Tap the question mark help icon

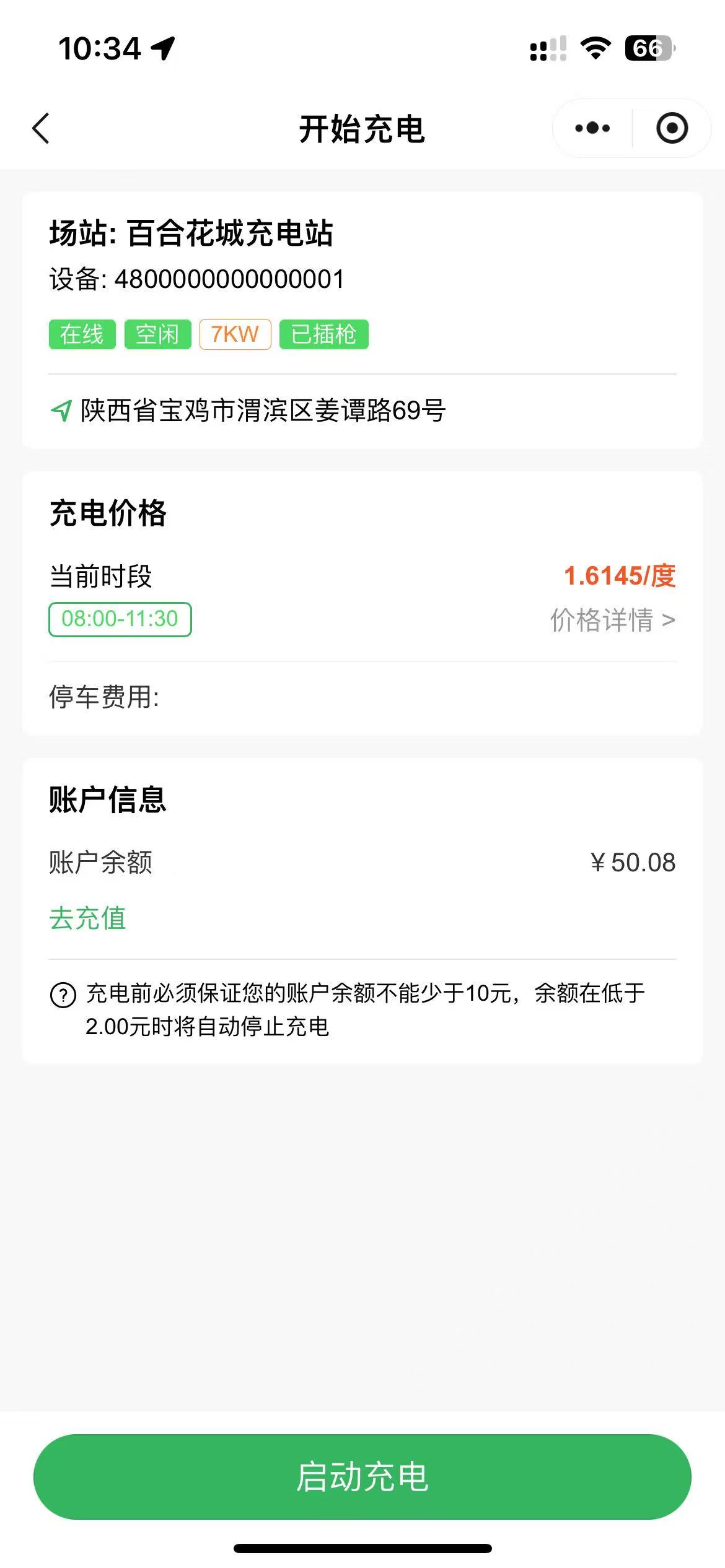(63, 995)
